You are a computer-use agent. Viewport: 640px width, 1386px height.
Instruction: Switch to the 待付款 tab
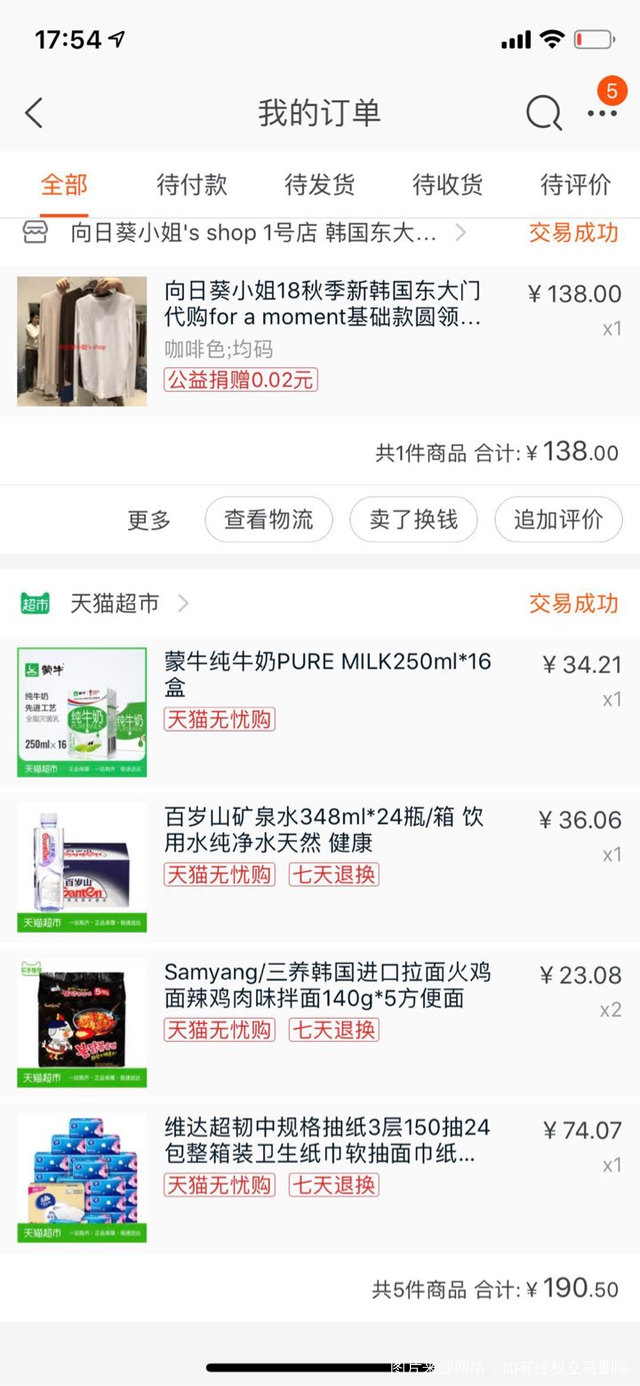[x=192, y=184]
